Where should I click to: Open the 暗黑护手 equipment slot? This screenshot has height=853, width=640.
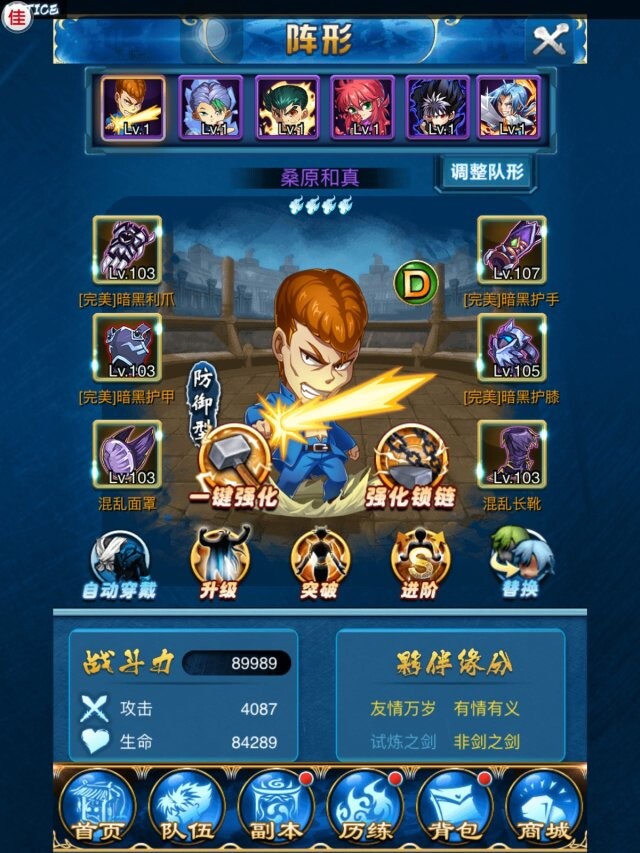click(x=511, y=251)
